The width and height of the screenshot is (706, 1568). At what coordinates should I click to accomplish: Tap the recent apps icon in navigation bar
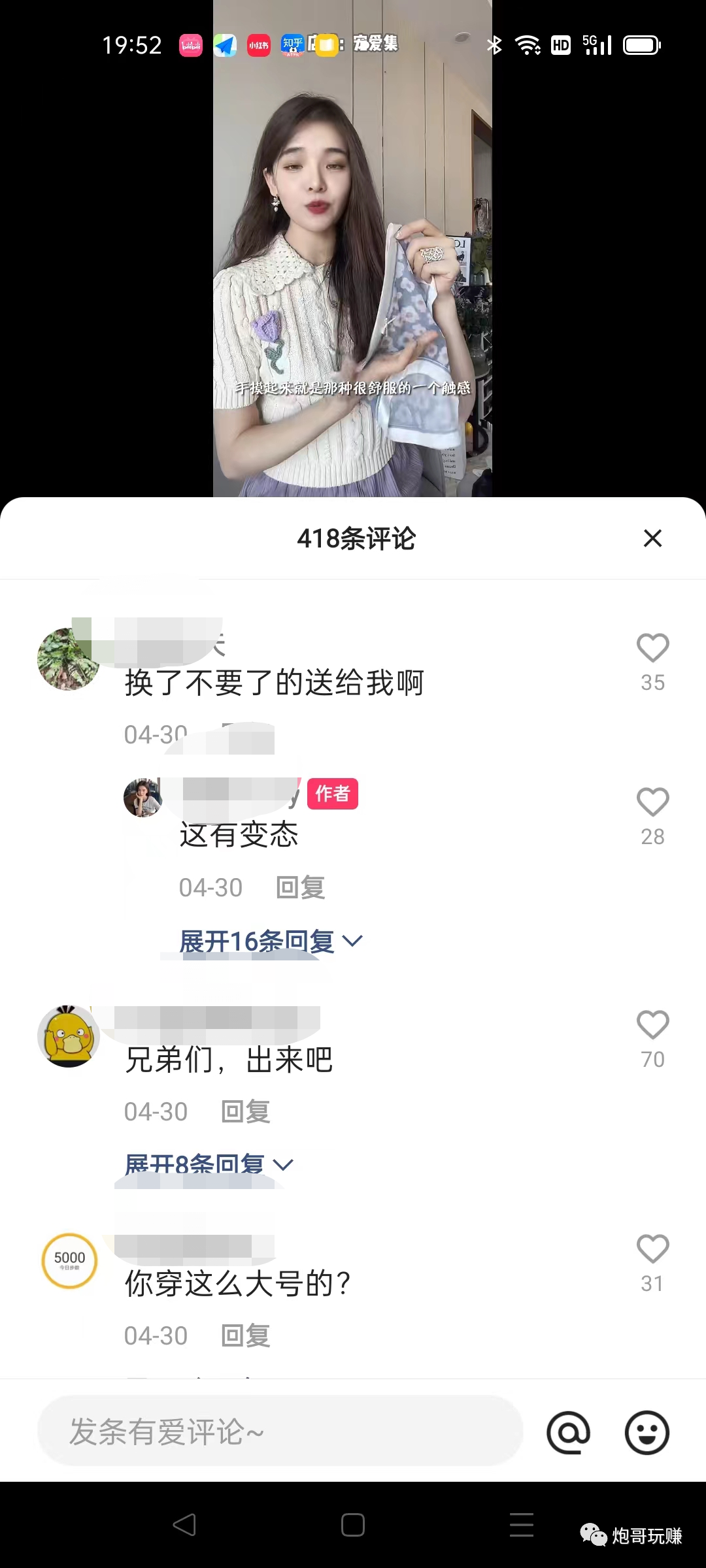pos(520,1526)
